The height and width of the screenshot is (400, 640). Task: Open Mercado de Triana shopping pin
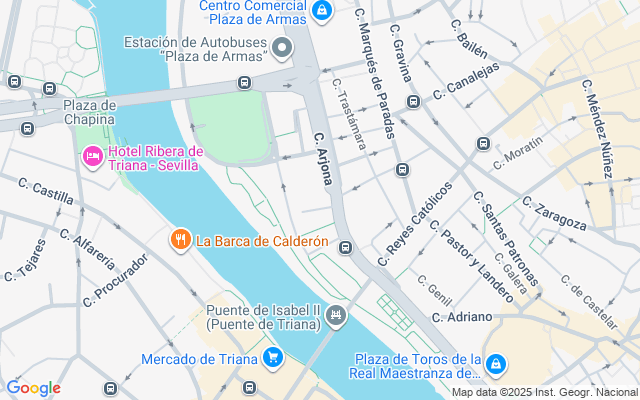click(272, 358)
